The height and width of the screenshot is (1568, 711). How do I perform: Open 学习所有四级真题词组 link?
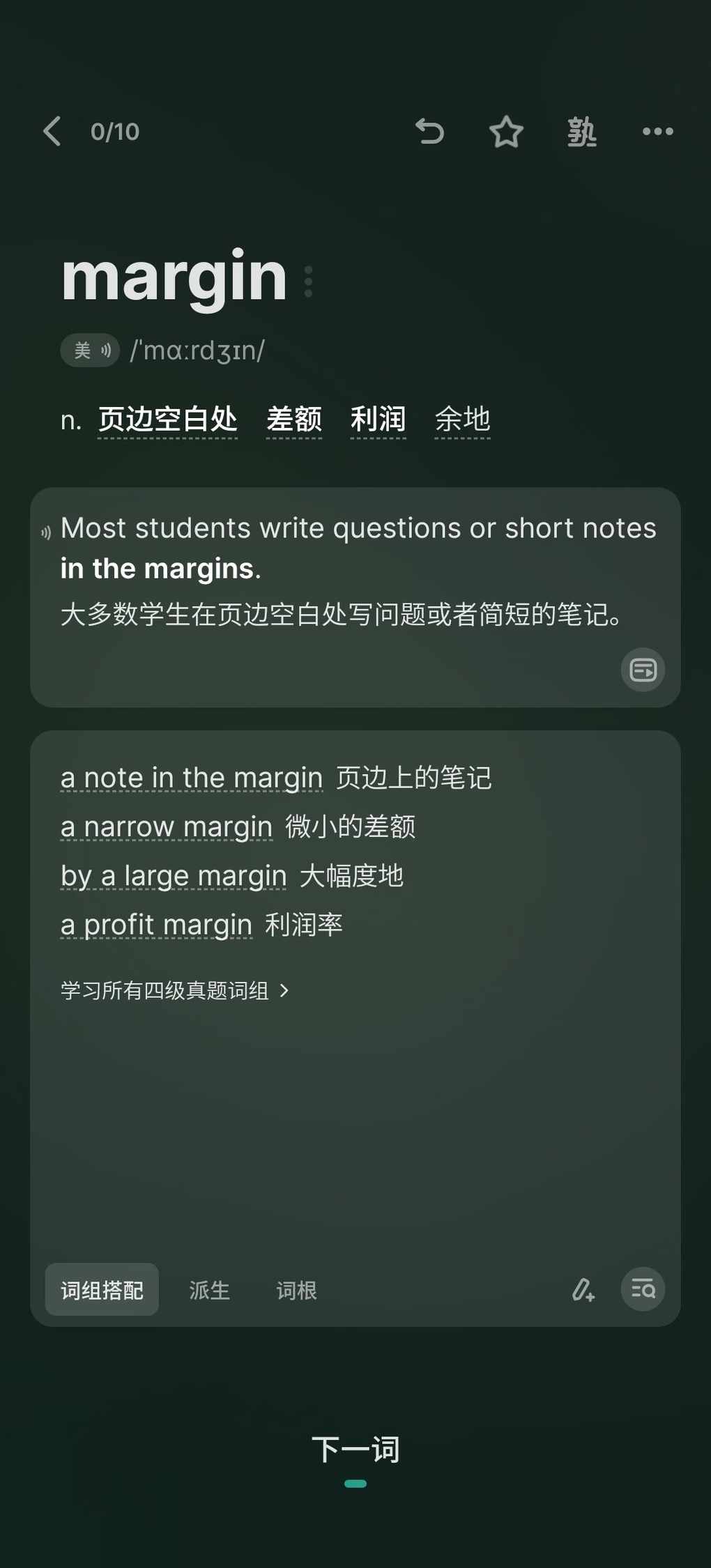point(174,990)
